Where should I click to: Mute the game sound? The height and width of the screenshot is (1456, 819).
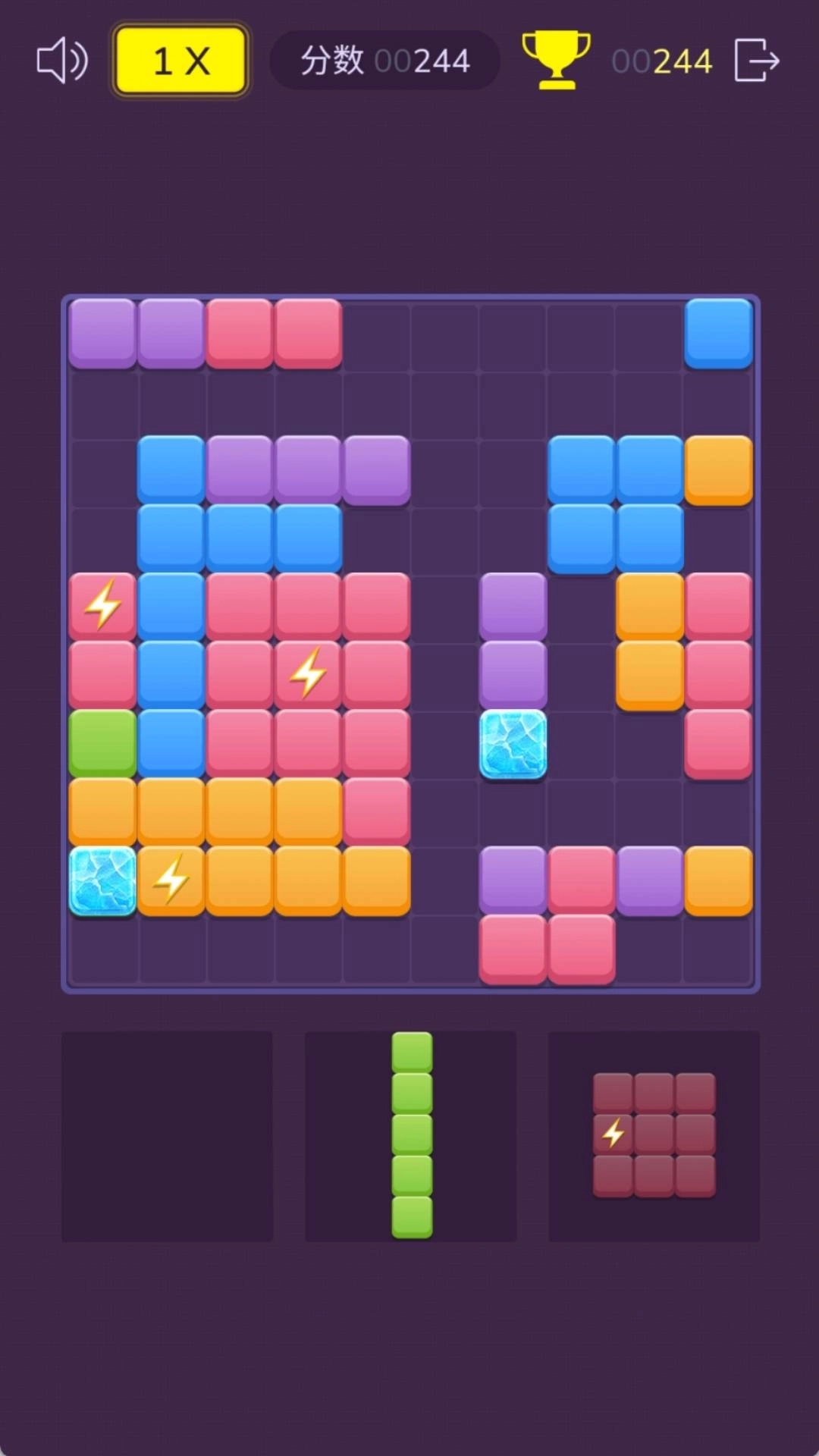point(62,61)
